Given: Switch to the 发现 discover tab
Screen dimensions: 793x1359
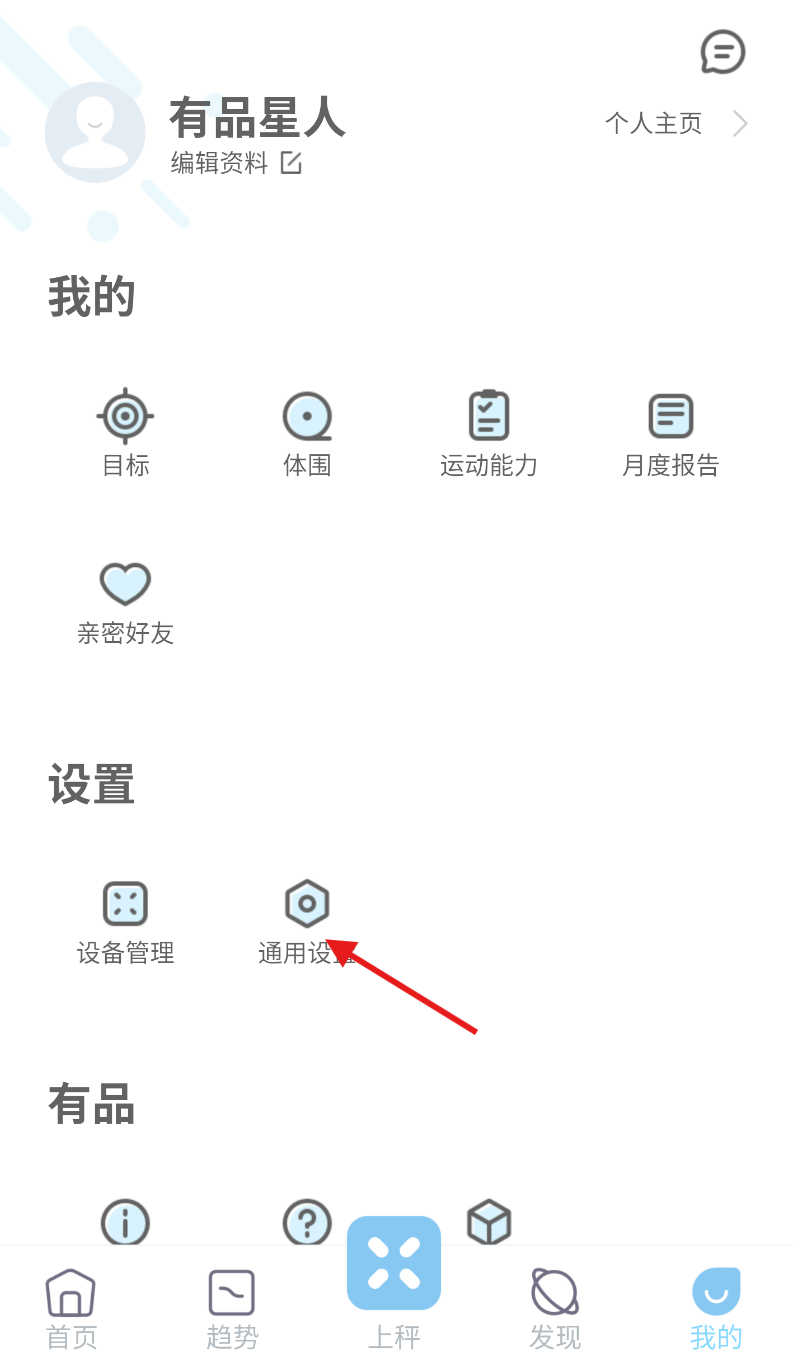Looking at the screenshot, I should point(555,1309).
